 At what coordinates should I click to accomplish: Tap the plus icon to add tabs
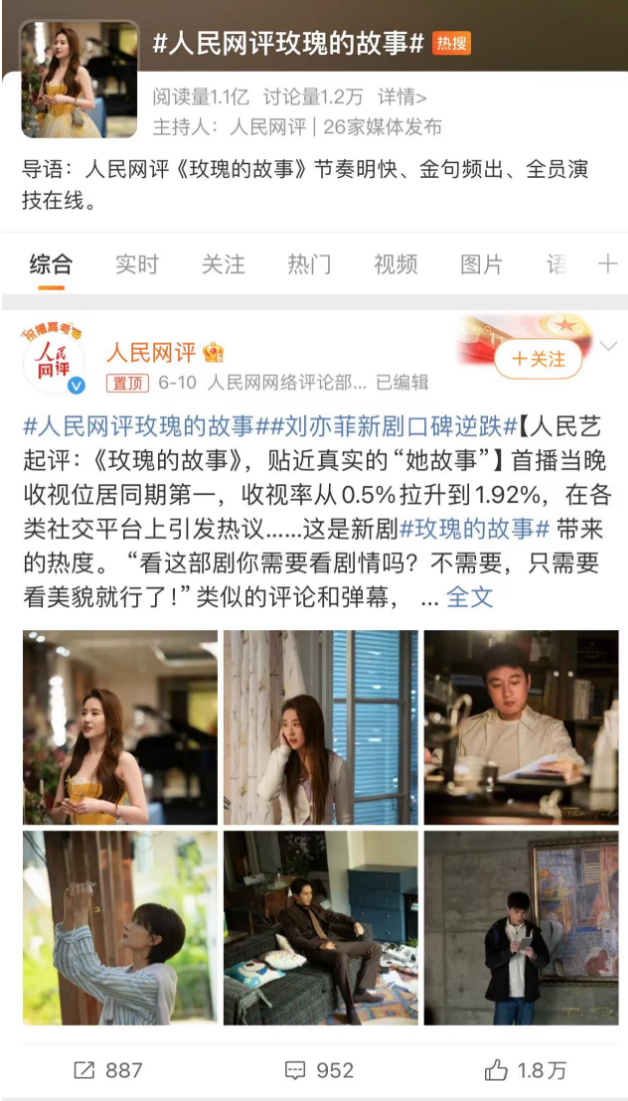click(607, 264)
